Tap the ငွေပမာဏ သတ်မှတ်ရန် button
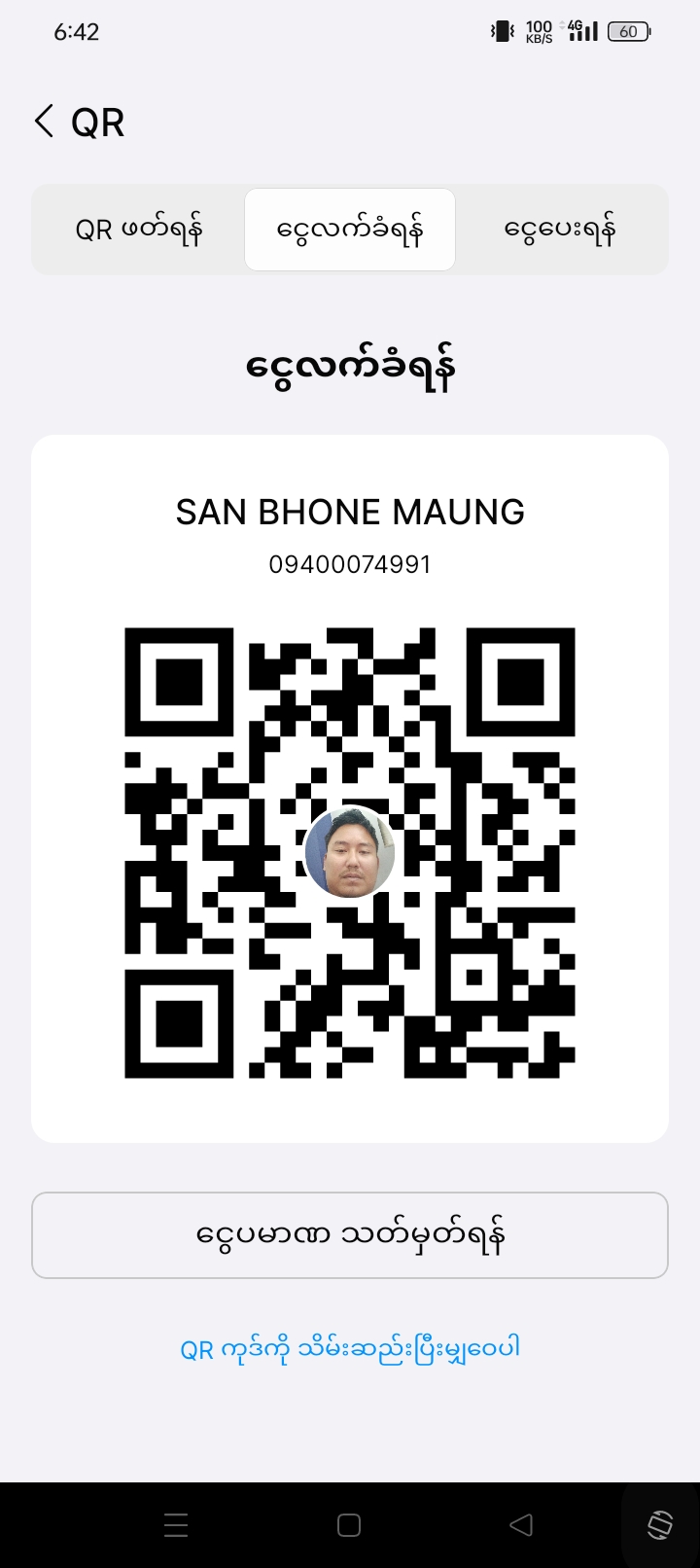Screen dimensions: 700x1568 (x=350, y=1235)
